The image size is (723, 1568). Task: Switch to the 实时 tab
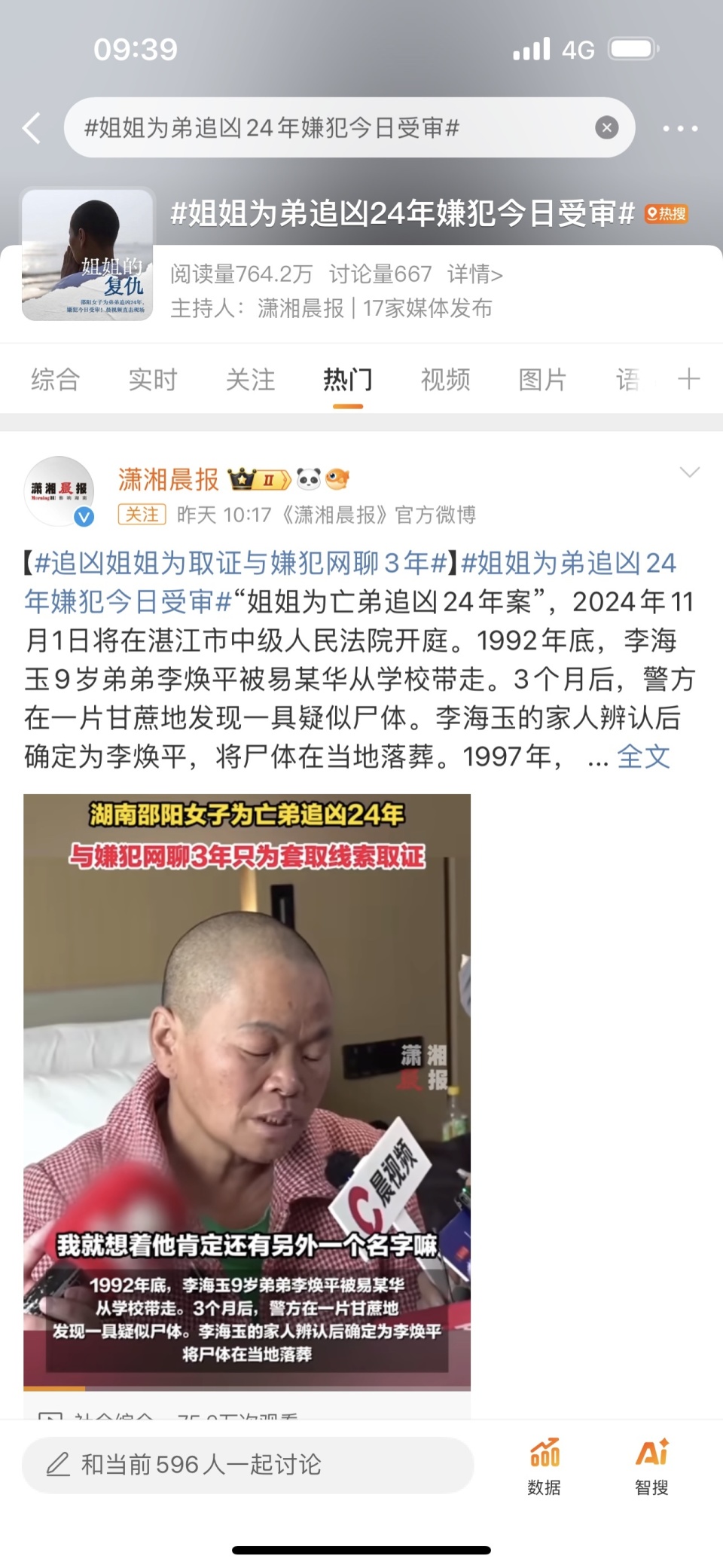(x=153, y=380)
